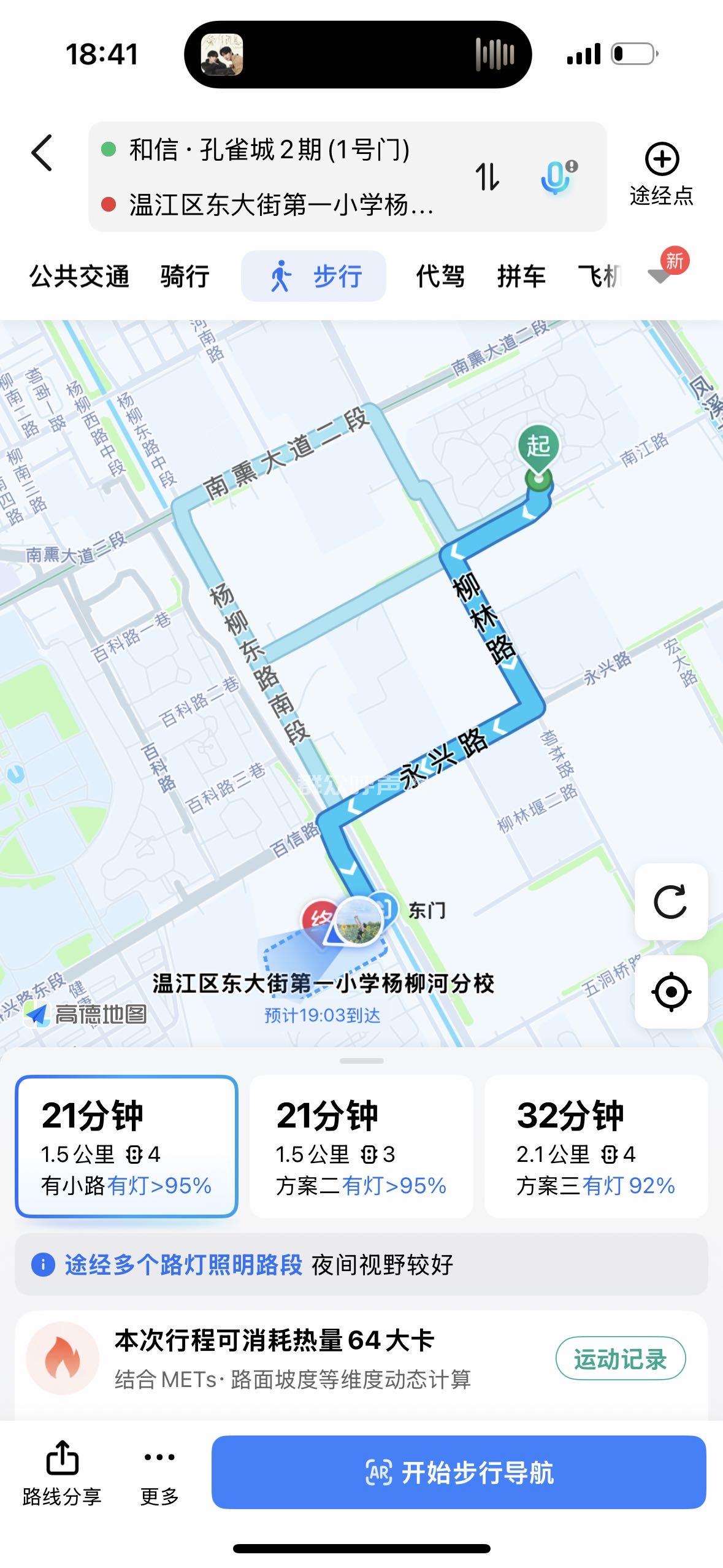Image resolution: width=723 pixels, height=1568 pixels.
Task: Open 运动记录 exercise log
Action: (x=620, y=1359)
